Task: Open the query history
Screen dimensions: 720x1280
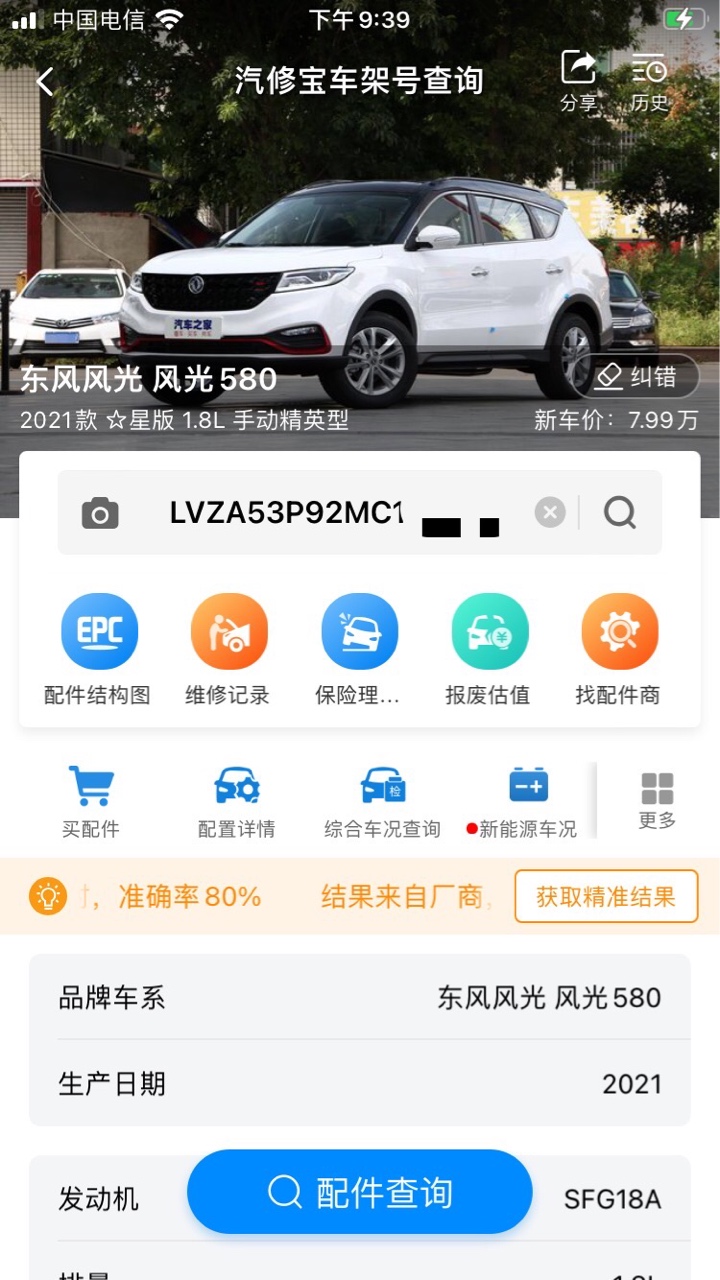Action: pos(650,80)
